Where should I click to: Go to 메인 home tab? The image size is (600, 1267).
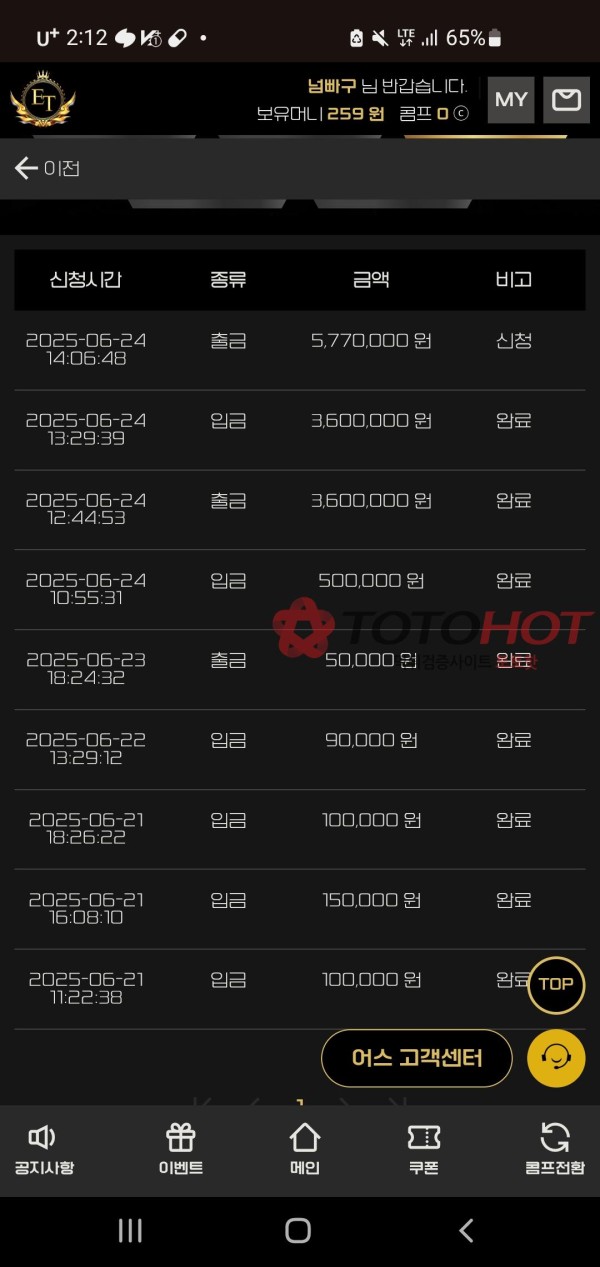tap(304, 1150)
